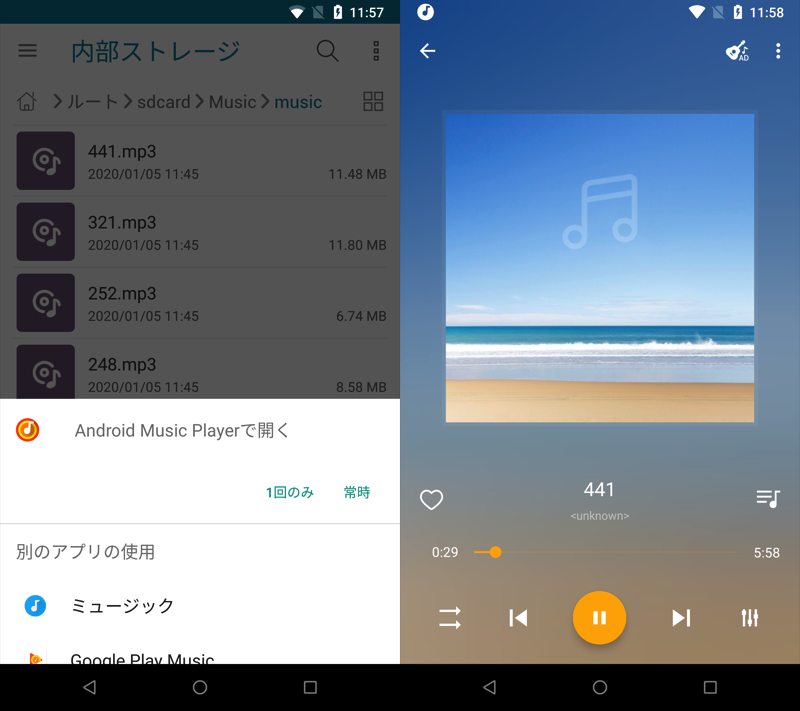Skip to the next track
The height and width of the screenshot is (711, 800).
click(x=681, y=618)
